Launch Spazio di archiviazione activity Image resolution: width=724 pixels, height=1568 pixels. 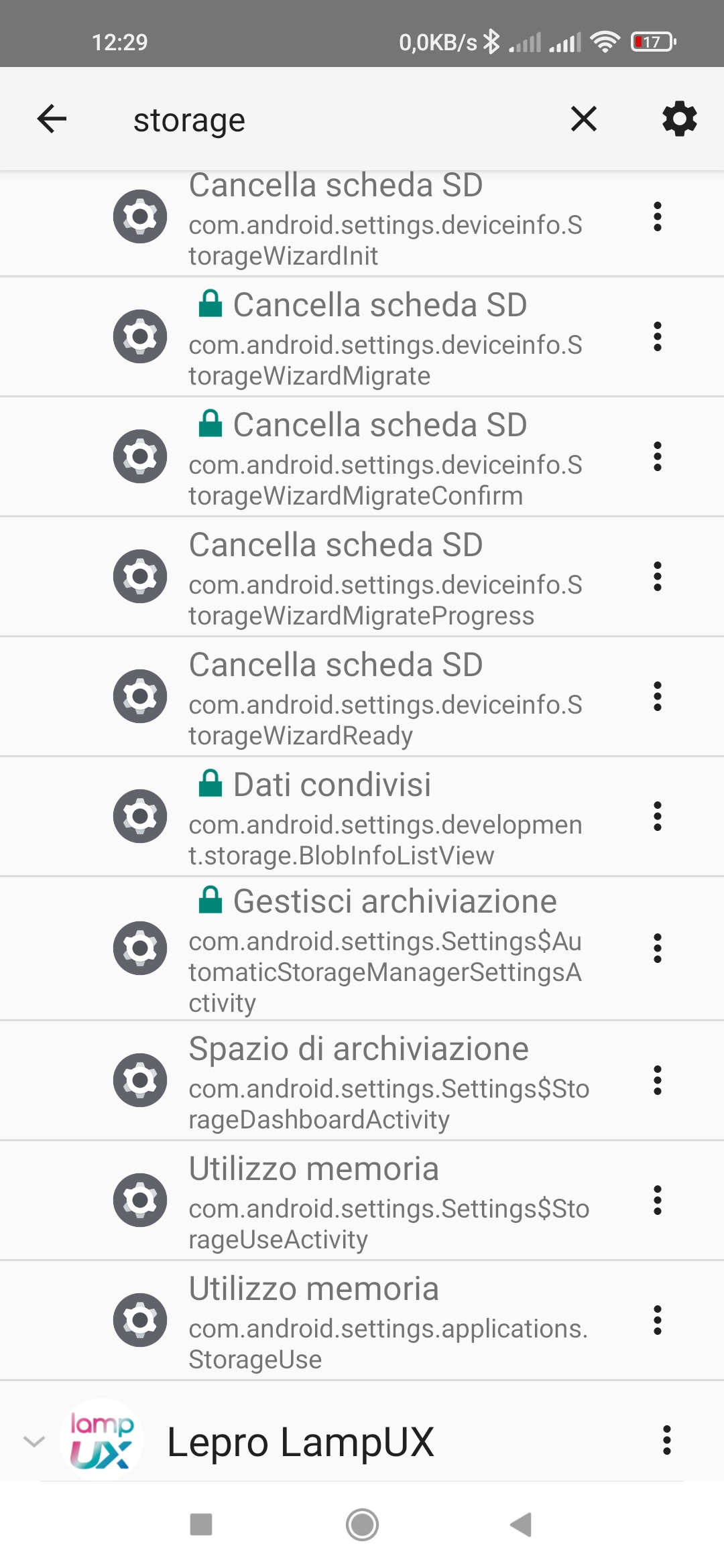[x=362, y=1080]
